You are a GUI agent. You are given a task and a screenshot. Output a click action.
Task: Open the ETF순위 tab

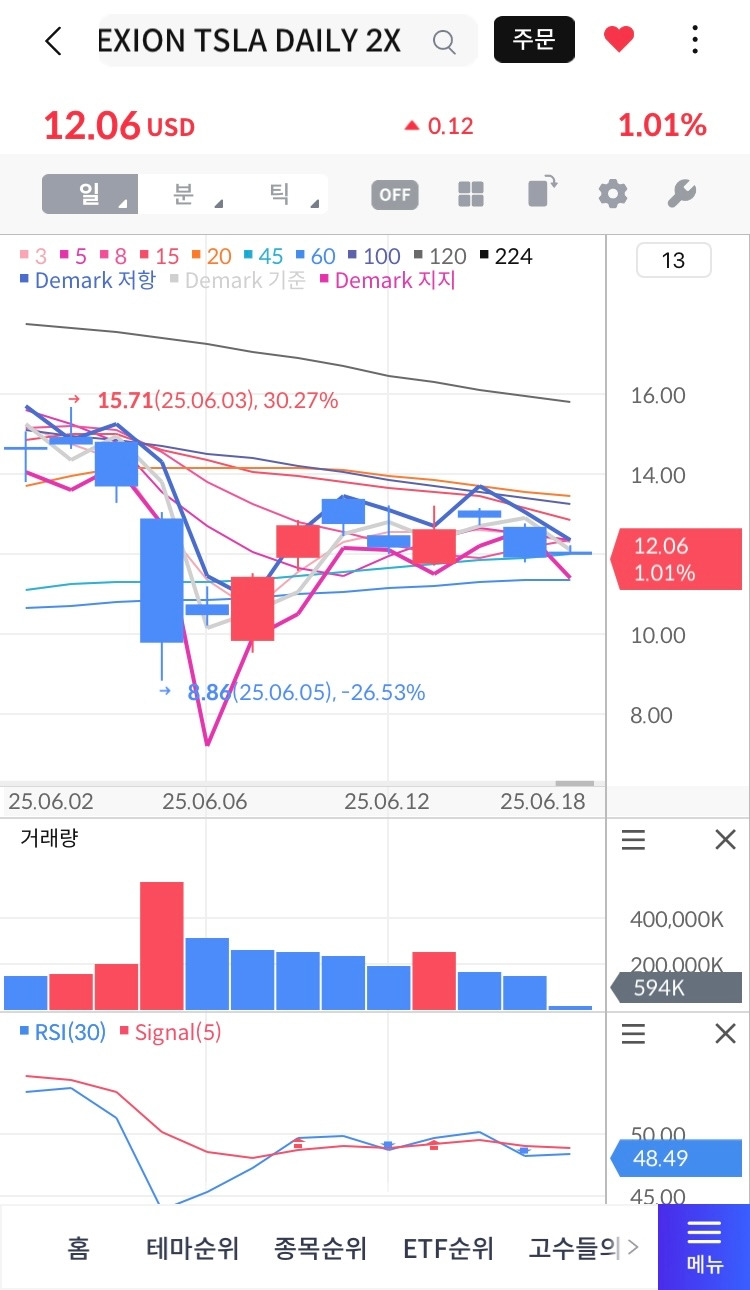tap(449, 1248)
